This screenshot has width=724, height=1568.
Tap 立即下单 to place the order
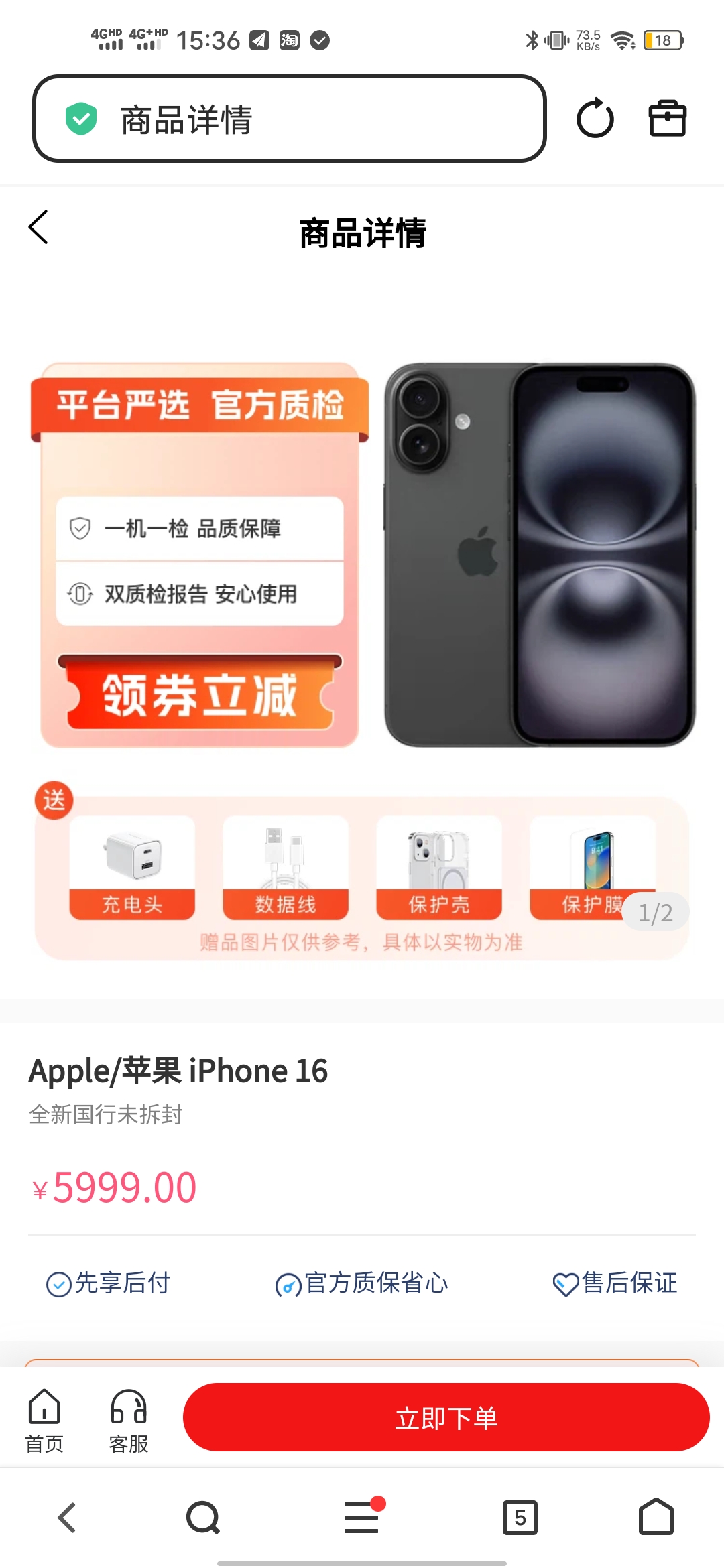point(446,1417)
